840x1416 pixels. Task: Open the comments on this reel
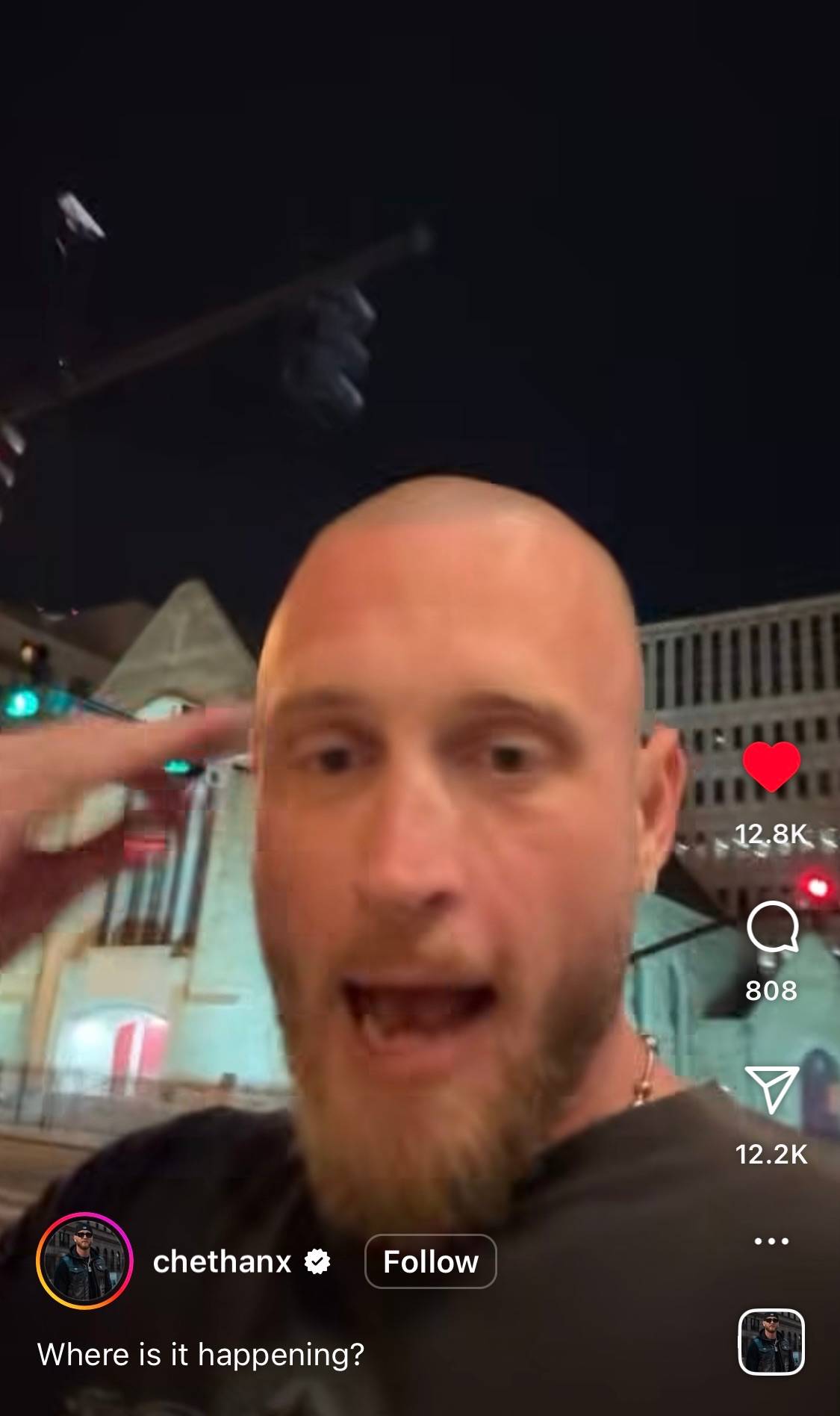[772, 927]
